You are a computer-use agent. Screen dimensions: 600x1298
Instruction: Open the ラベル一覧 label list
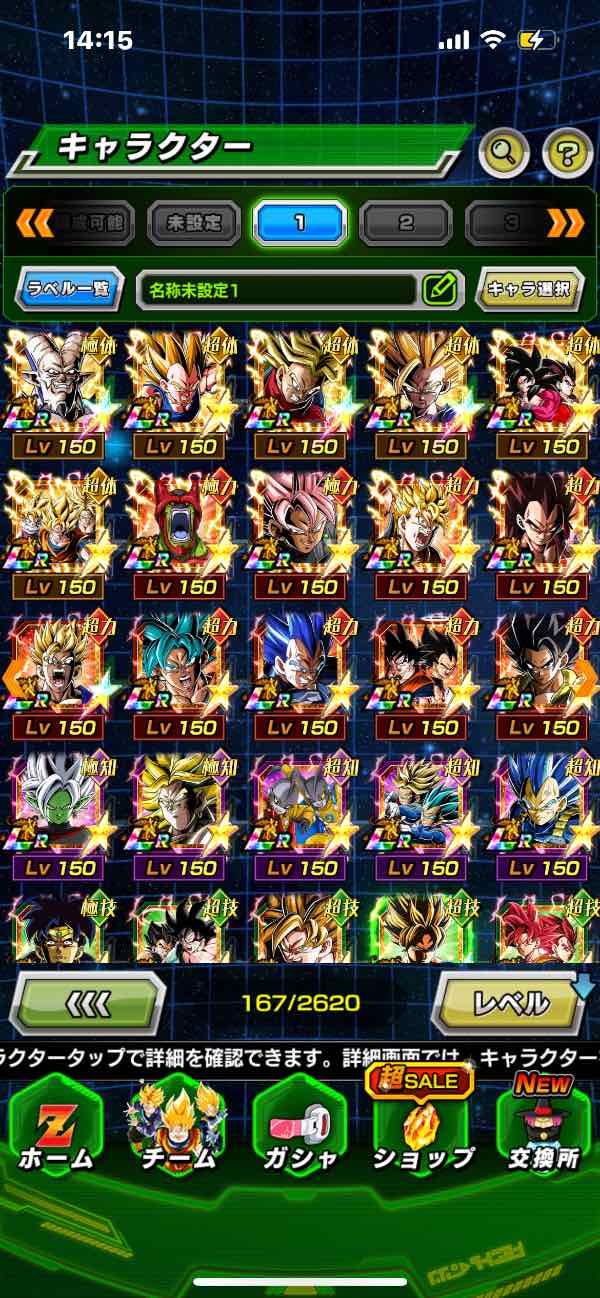tap(69, 290)
